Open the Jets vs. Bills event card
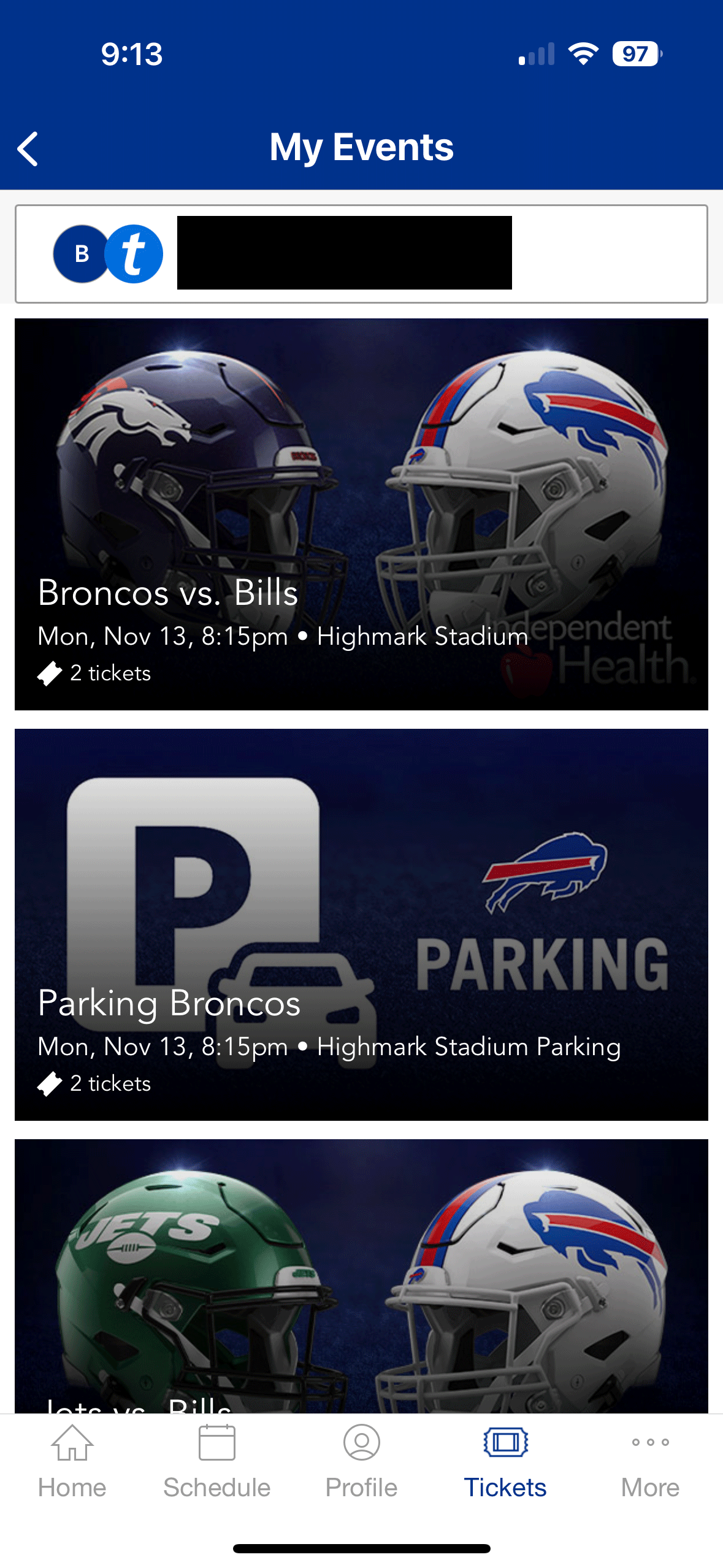 coord(361,1276)
